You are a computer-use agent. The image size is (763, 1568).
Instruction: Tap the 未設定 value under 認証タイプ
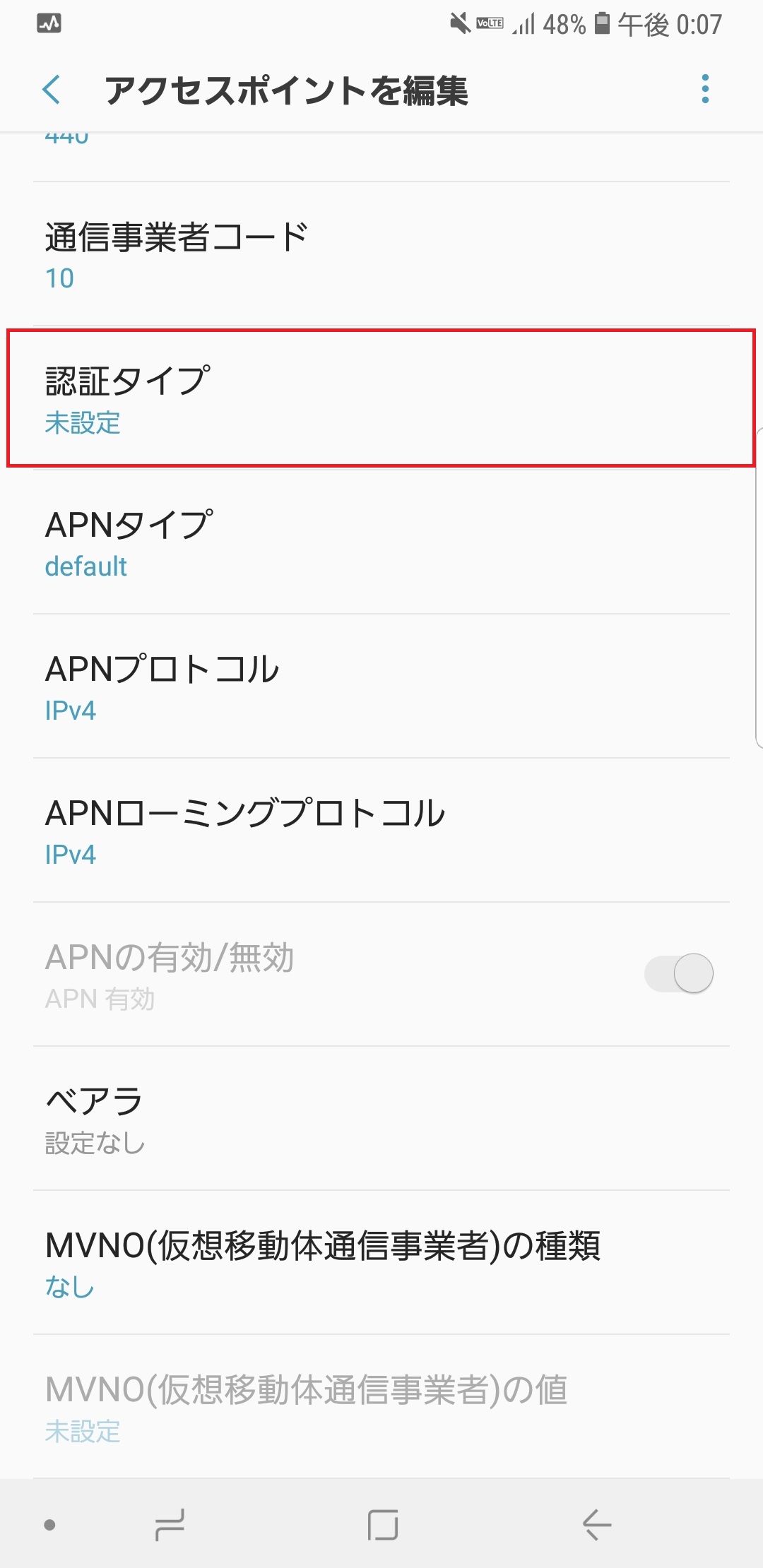[83, 425]
